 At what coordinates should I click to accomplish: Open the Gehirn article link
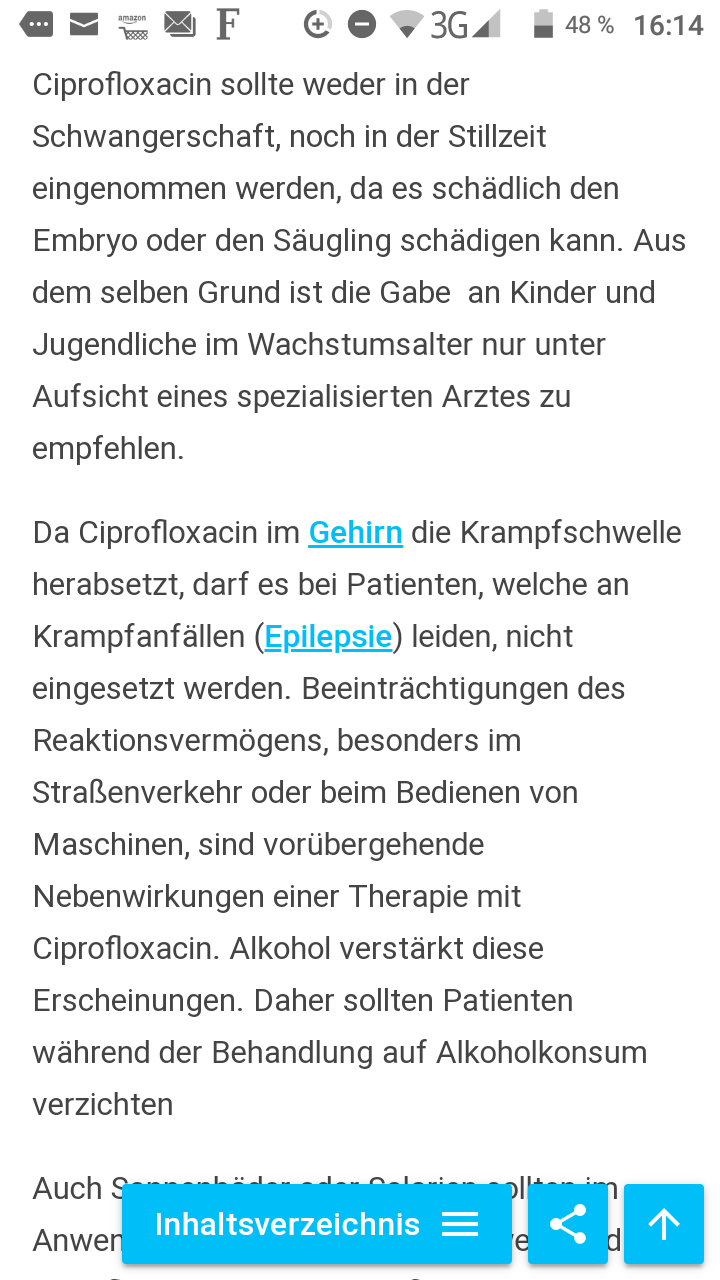click(x=355, y=532)
